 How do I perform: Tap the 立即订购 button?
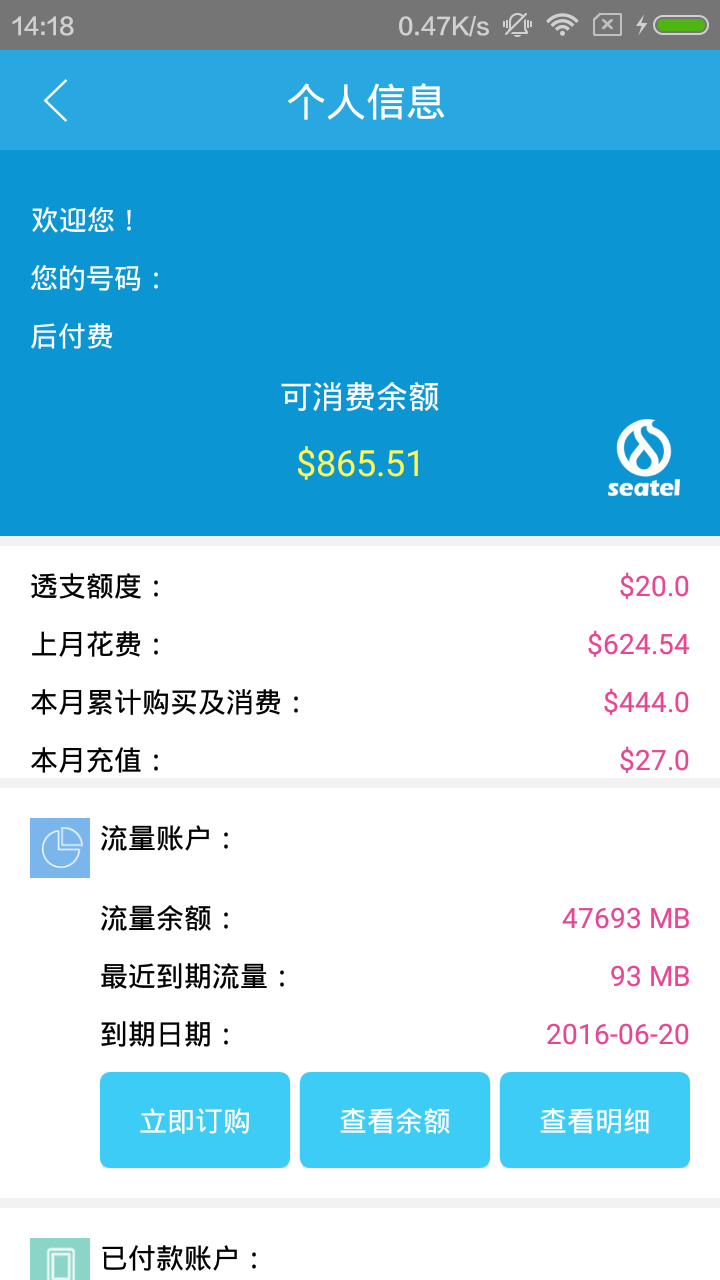pos(195,1120)
